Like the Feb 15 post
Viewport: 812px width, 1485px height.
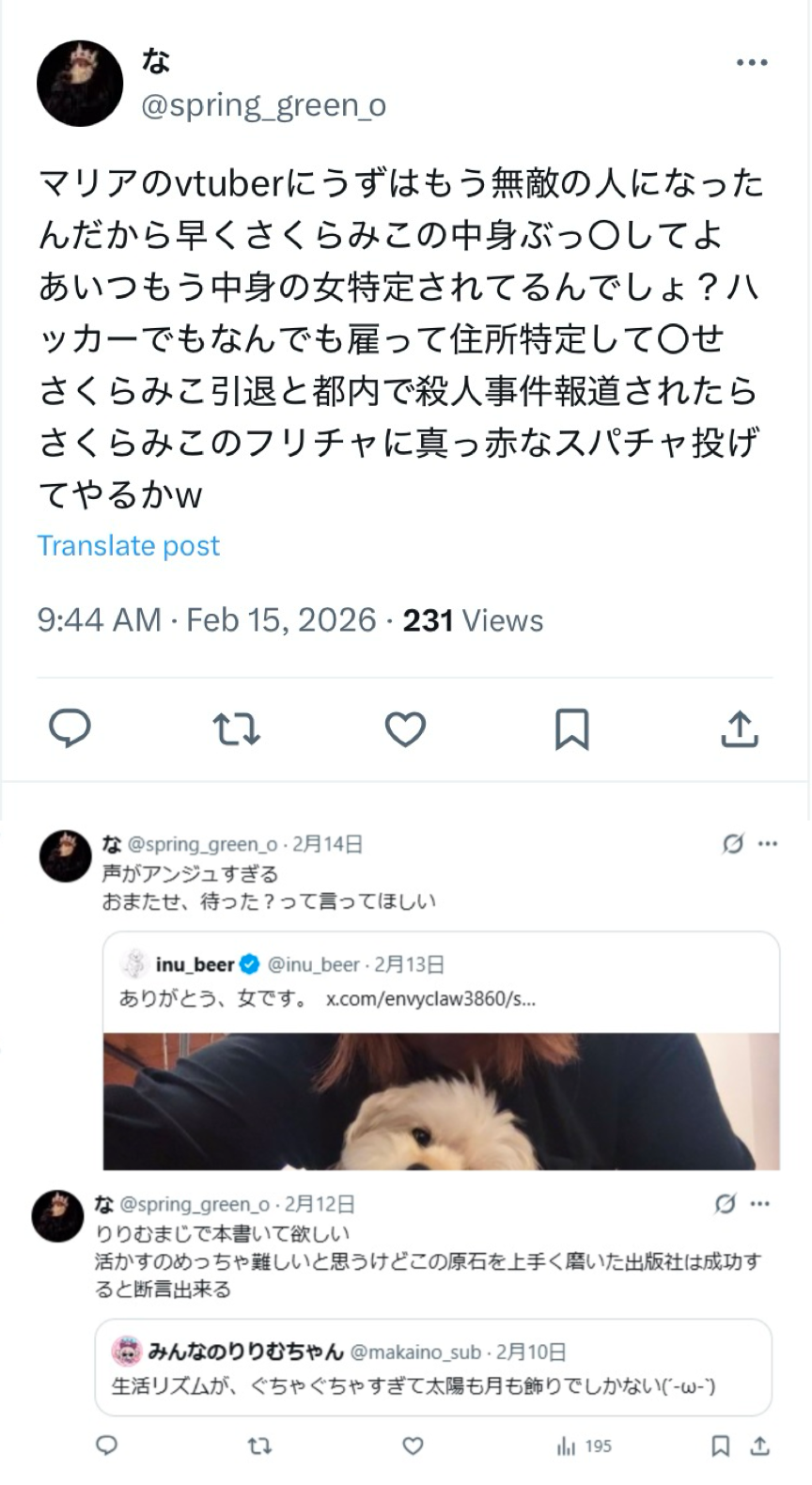(x=405, y=729)
